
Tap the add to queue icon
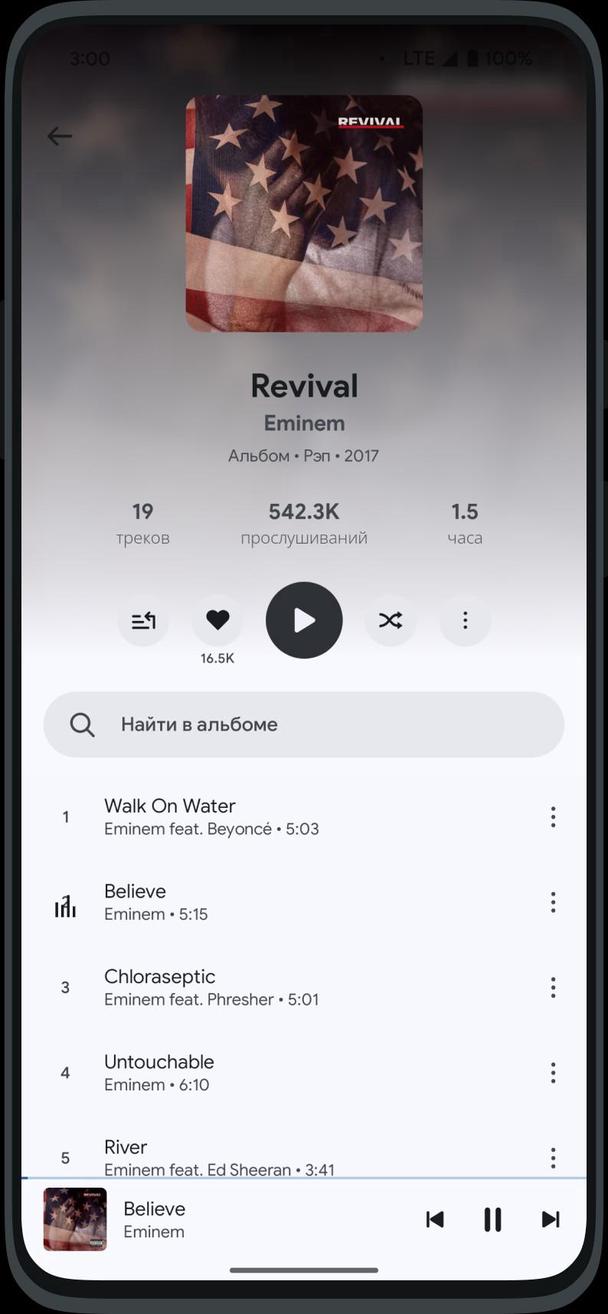[x=143, y=621]
